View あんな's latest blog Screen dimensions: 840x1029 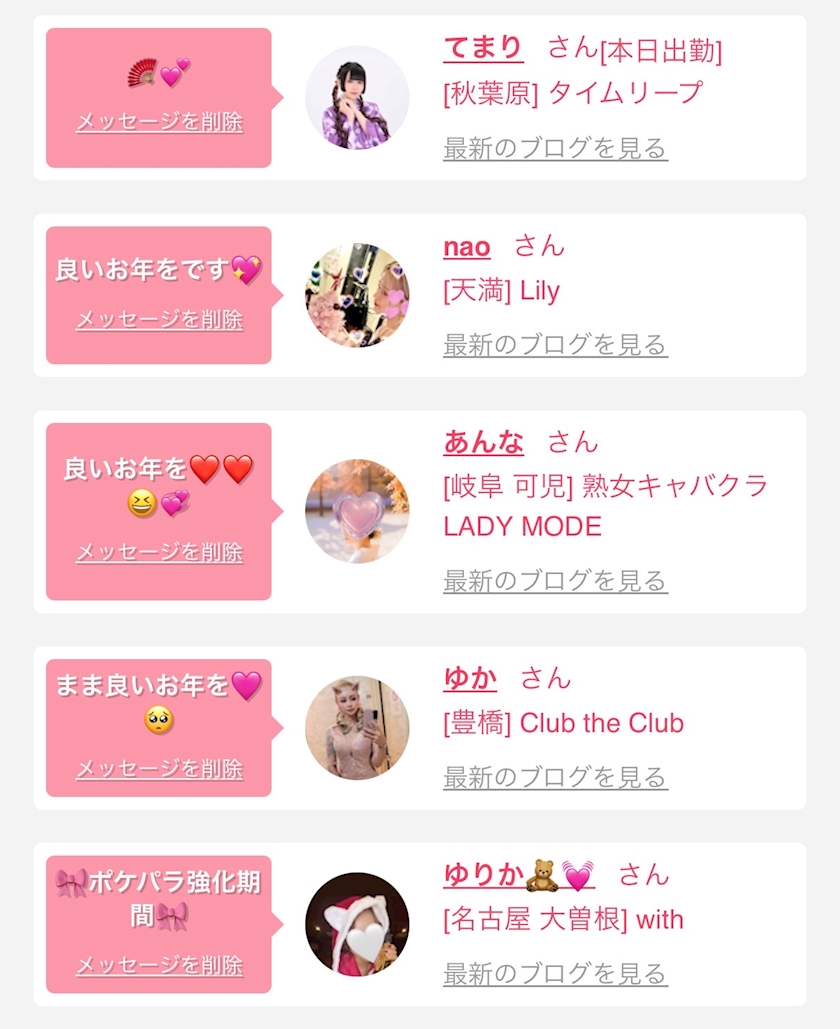[x=555, y=581]
